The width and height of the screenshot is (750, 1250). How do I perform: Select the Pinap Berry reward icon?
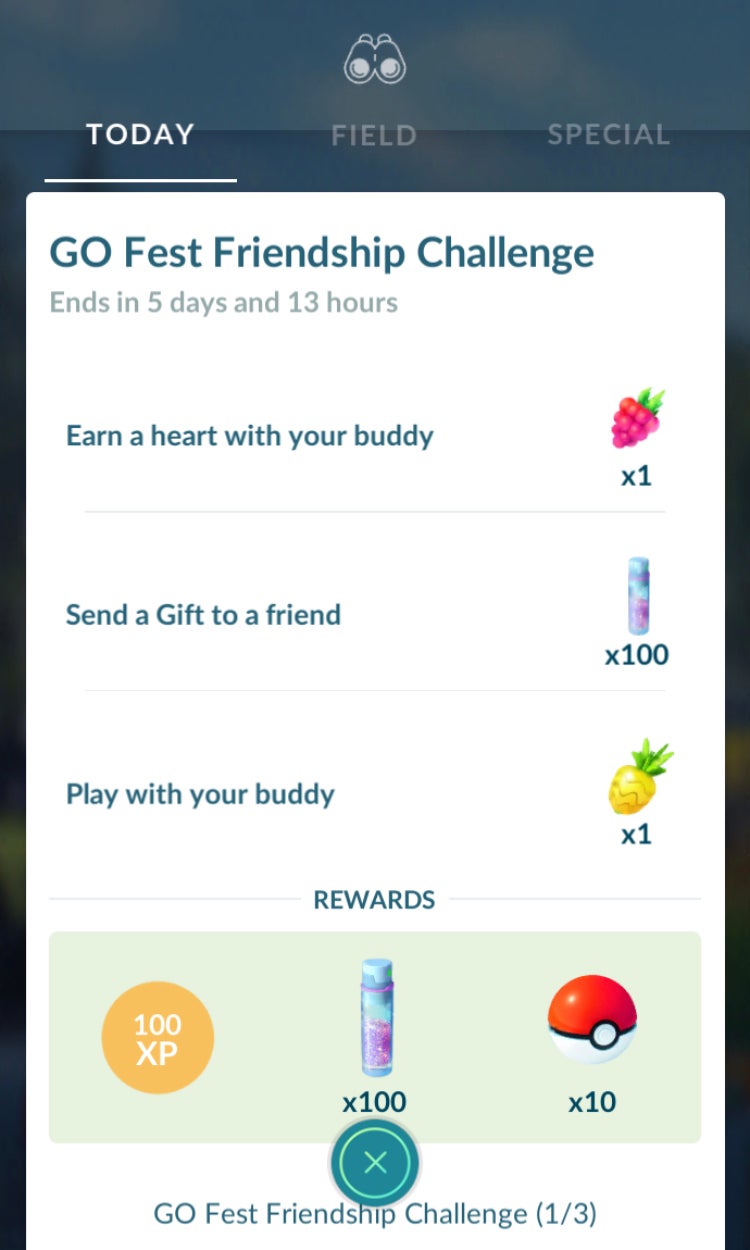click(x=636, y=783)
